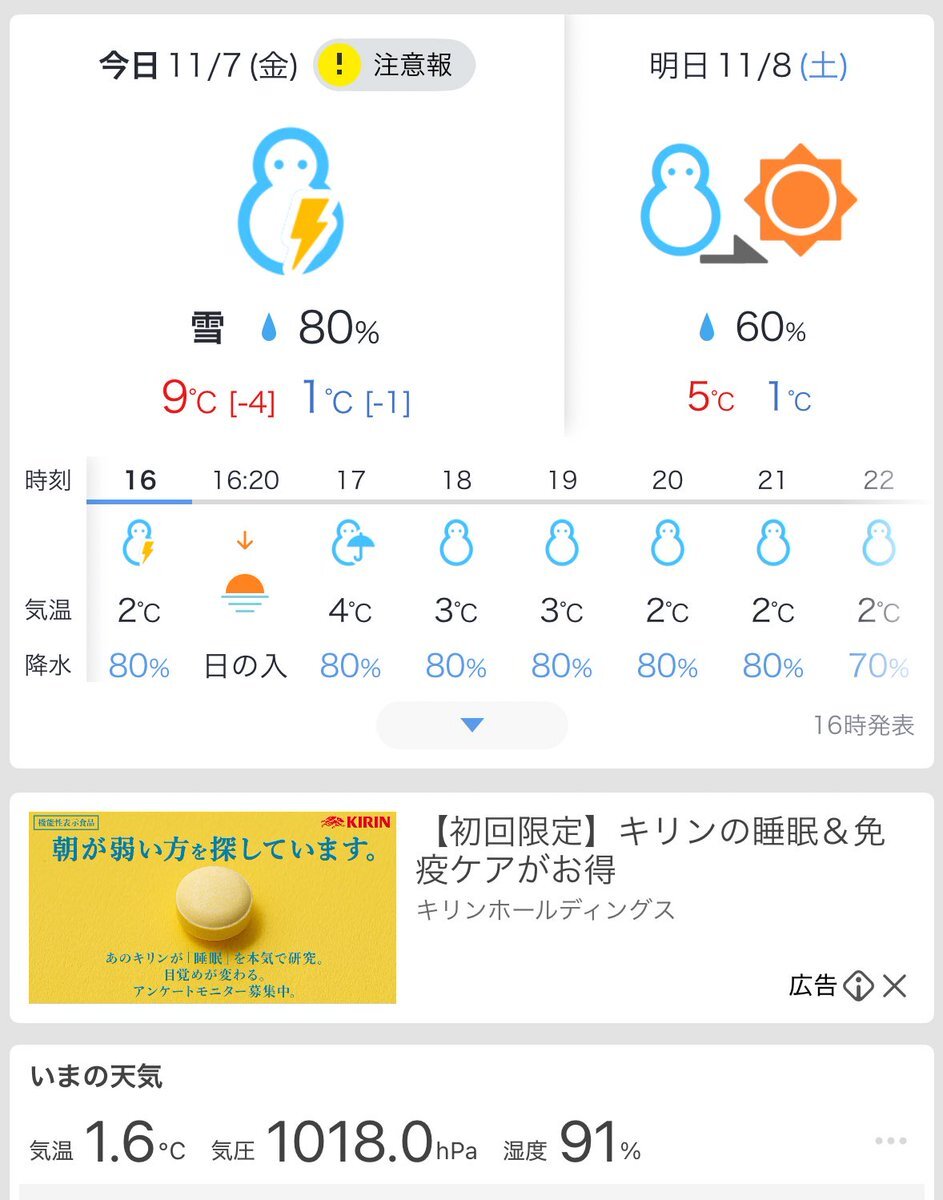Close the Kirin advertisement
Viewport: 943px width, 1200px height.
(x=895, y=986)
